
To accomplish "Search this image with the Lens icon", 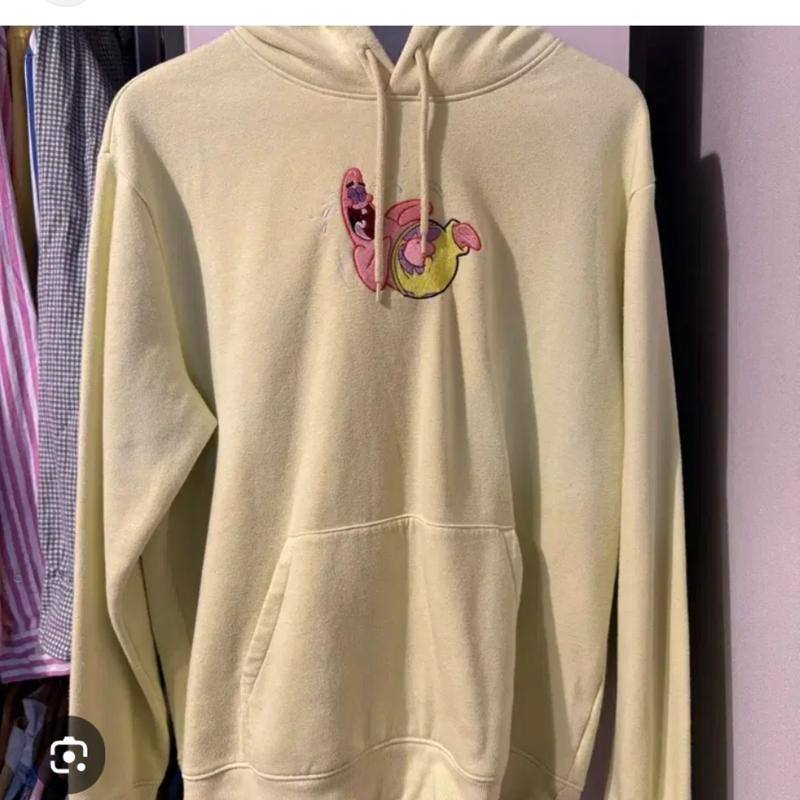I will (68, 757).
